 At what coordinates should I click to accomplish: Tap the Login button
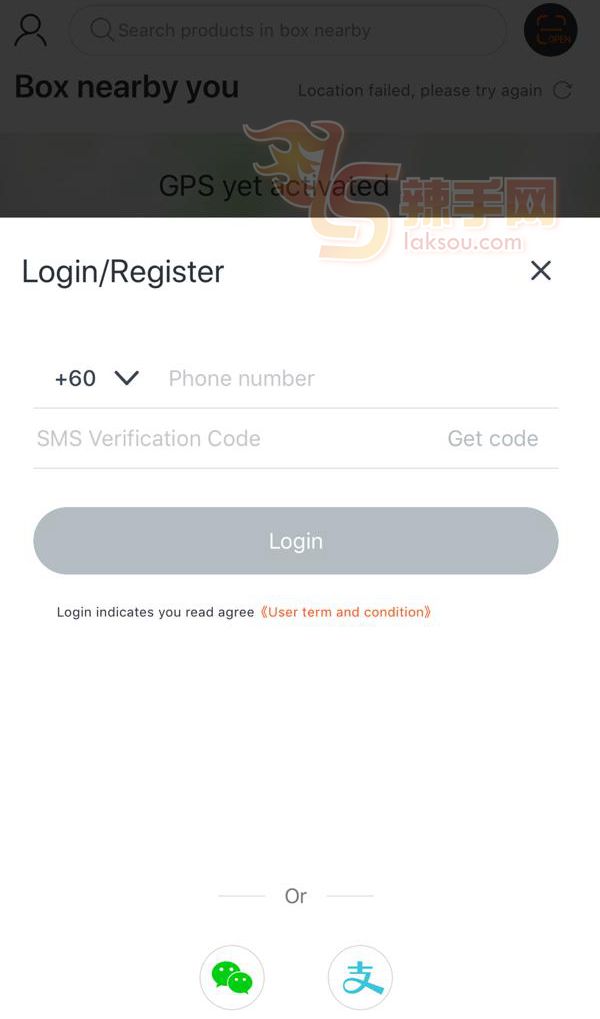[296, 541]
